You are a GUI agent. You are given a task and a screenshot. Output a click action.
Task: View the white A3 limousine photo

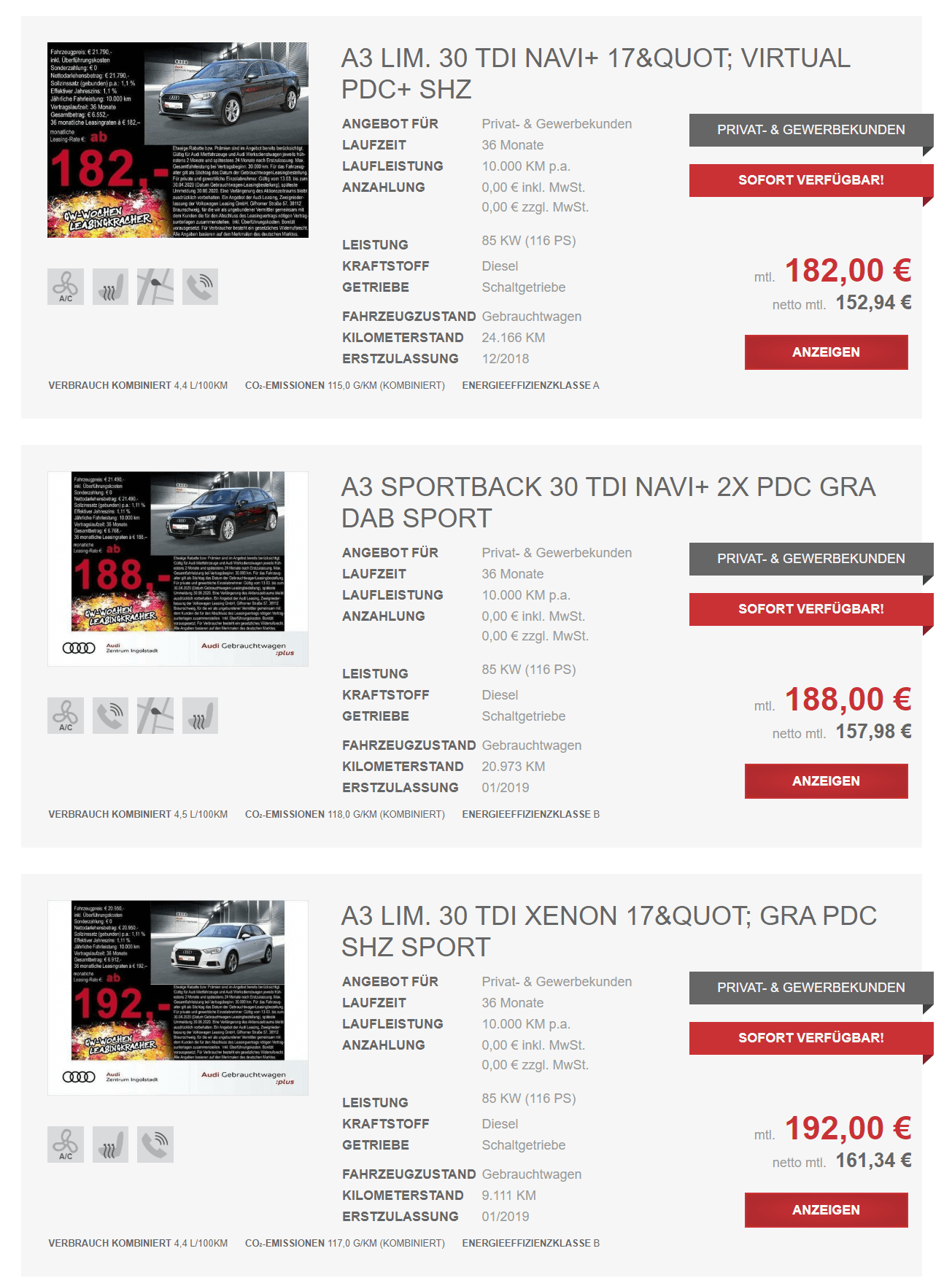point(177,998)
